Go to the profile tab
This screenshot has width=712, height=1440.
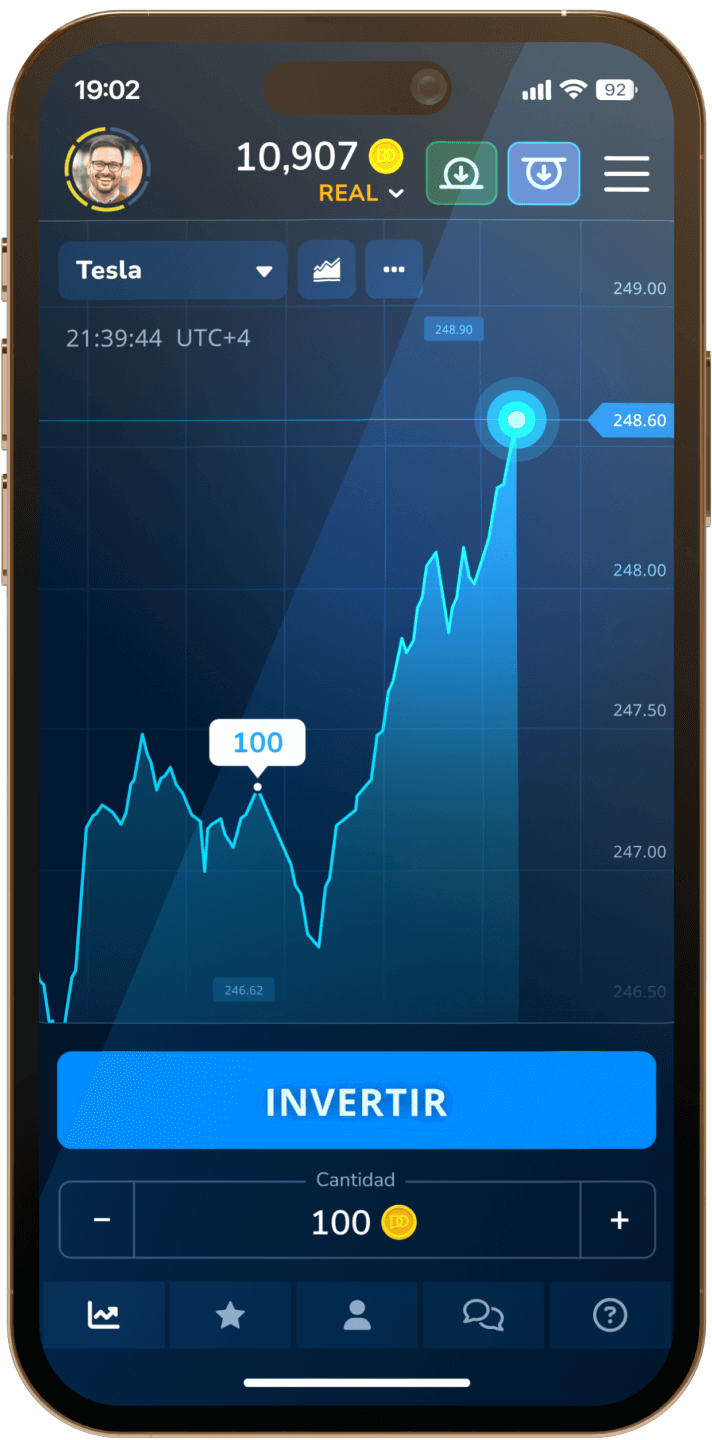click(357, 1315)
